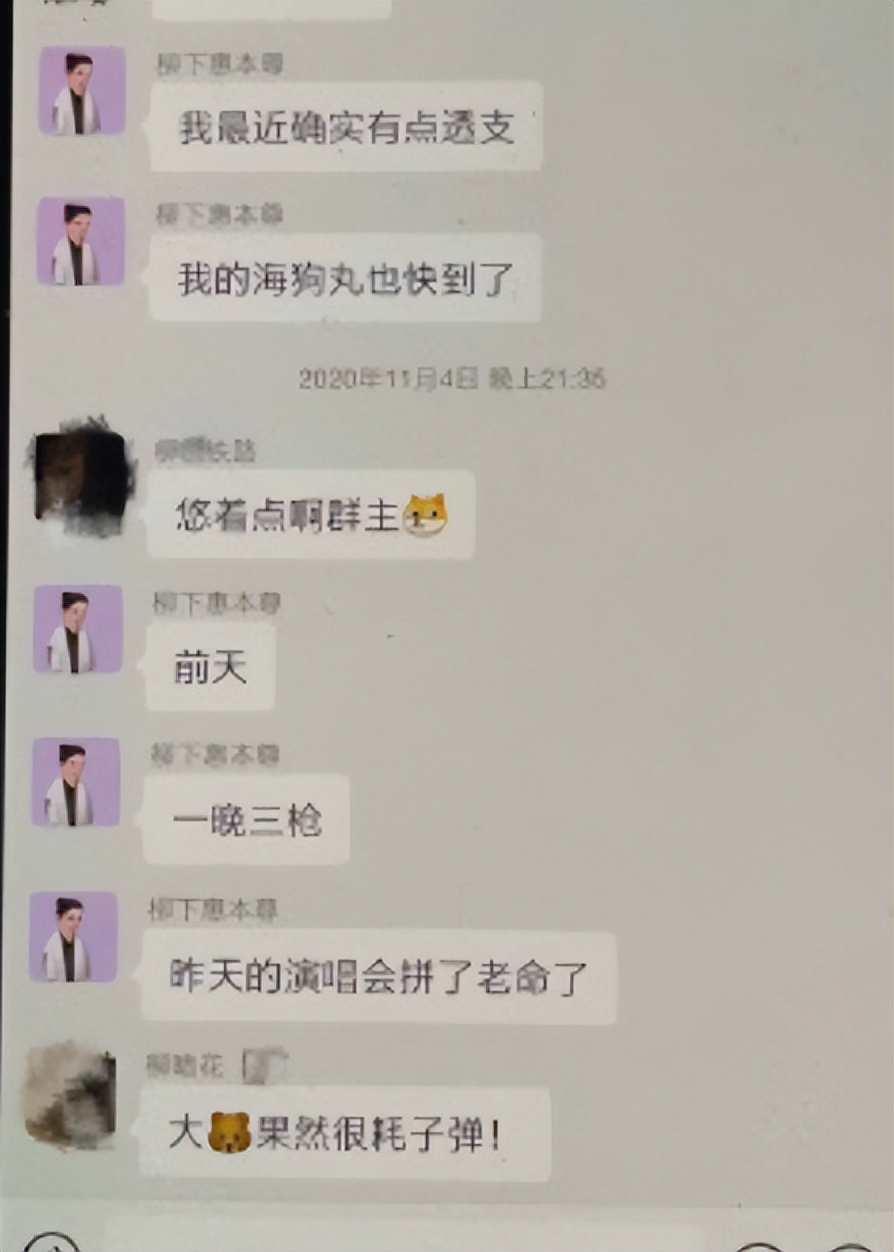894x1252 pixels.
Task: Click 柳下惠本尊's avatar beside '我的海狗丸也快到了'
Action: (x=79, y=242)
